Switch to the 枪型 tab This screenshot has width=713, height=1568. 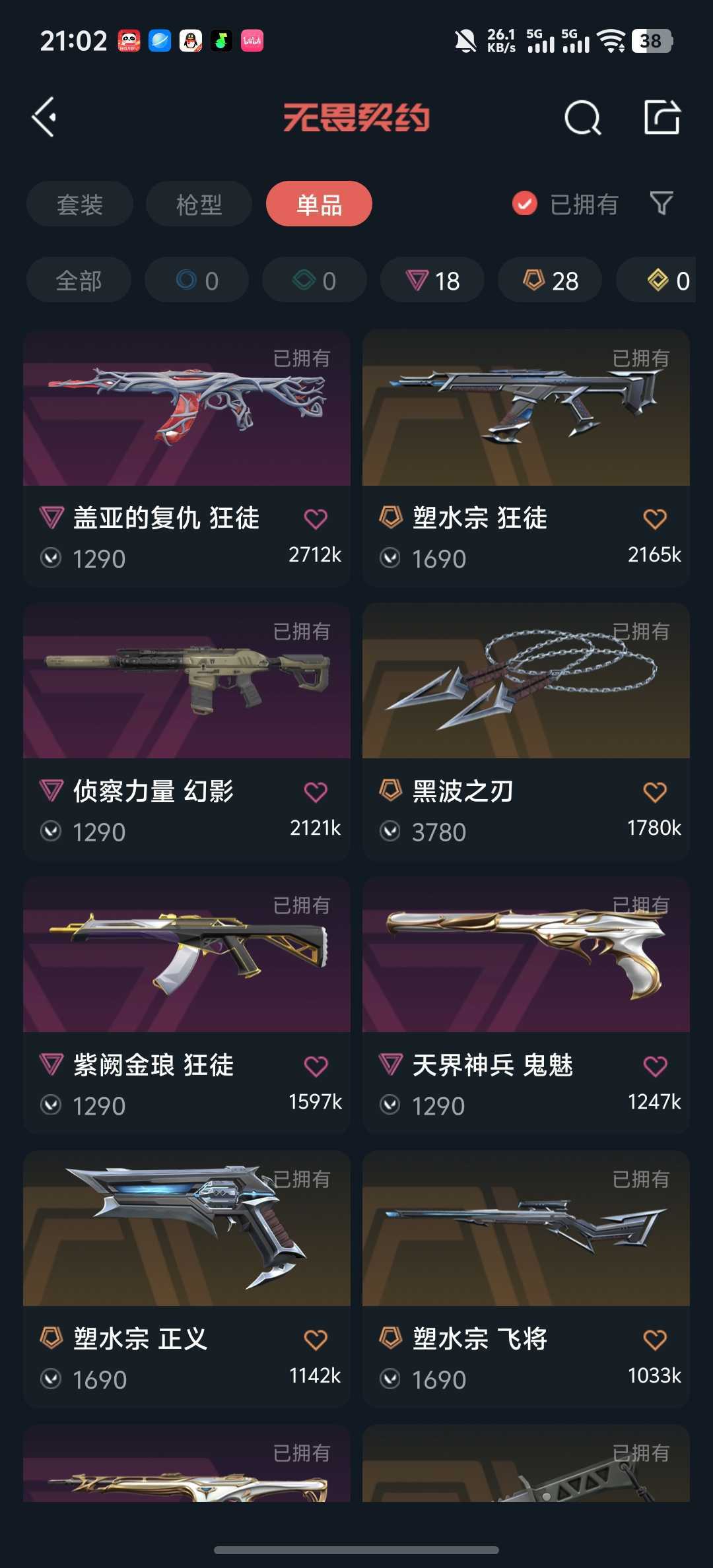point(199,204)
